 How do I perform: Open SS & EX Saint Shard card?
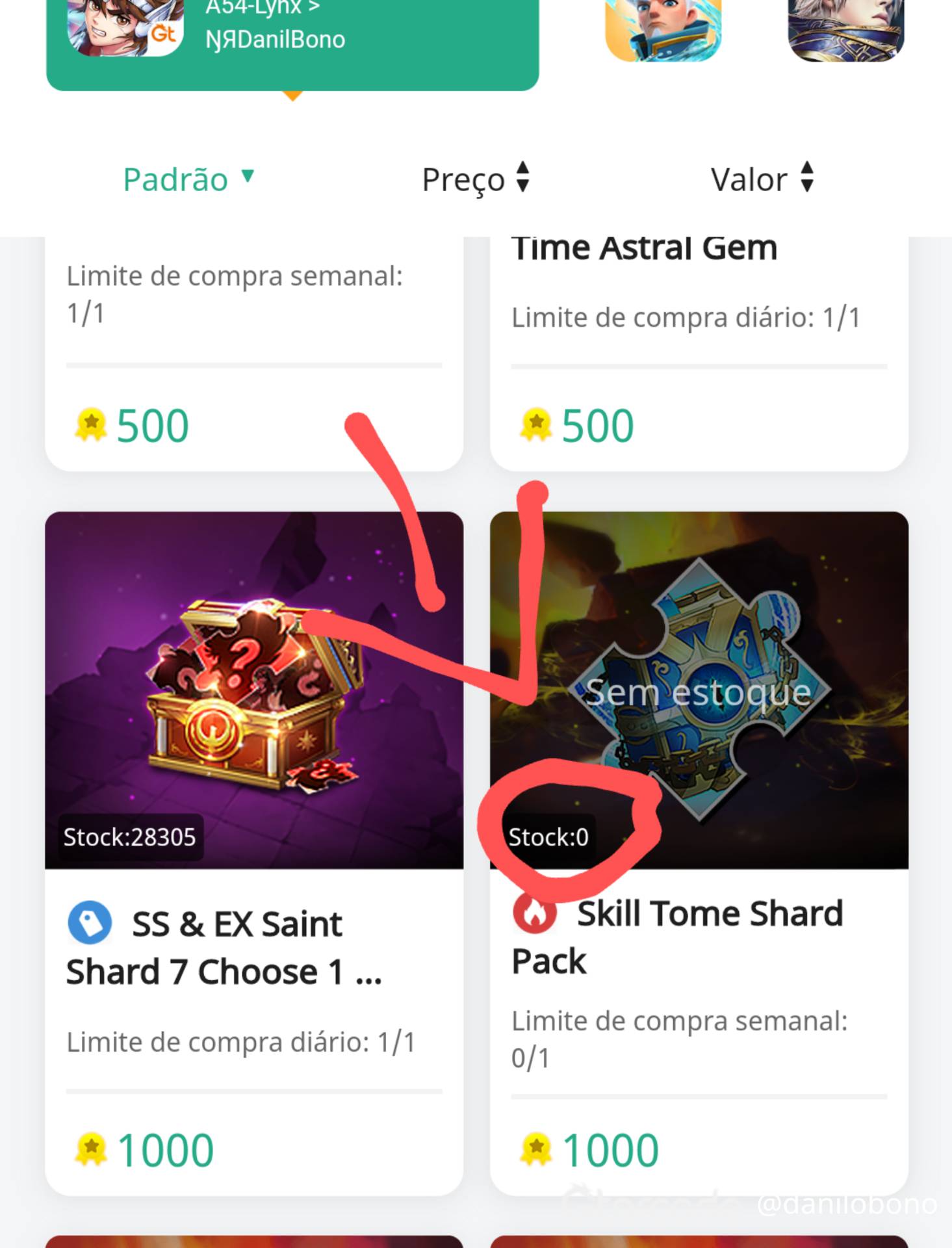tap(253, 851)
